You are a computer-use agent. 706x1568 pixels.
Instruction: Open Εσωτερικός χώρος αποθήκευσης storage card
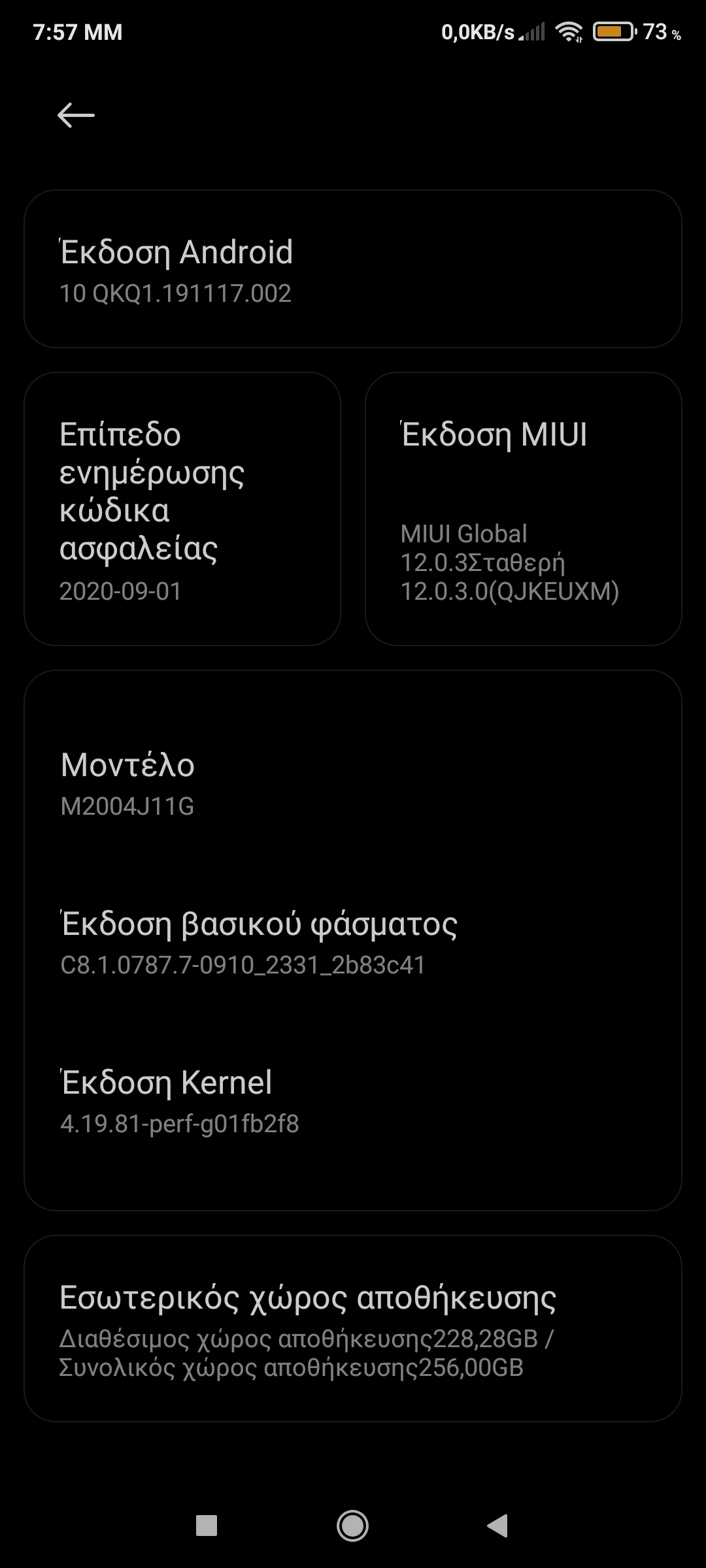[x=353, y=1328]
